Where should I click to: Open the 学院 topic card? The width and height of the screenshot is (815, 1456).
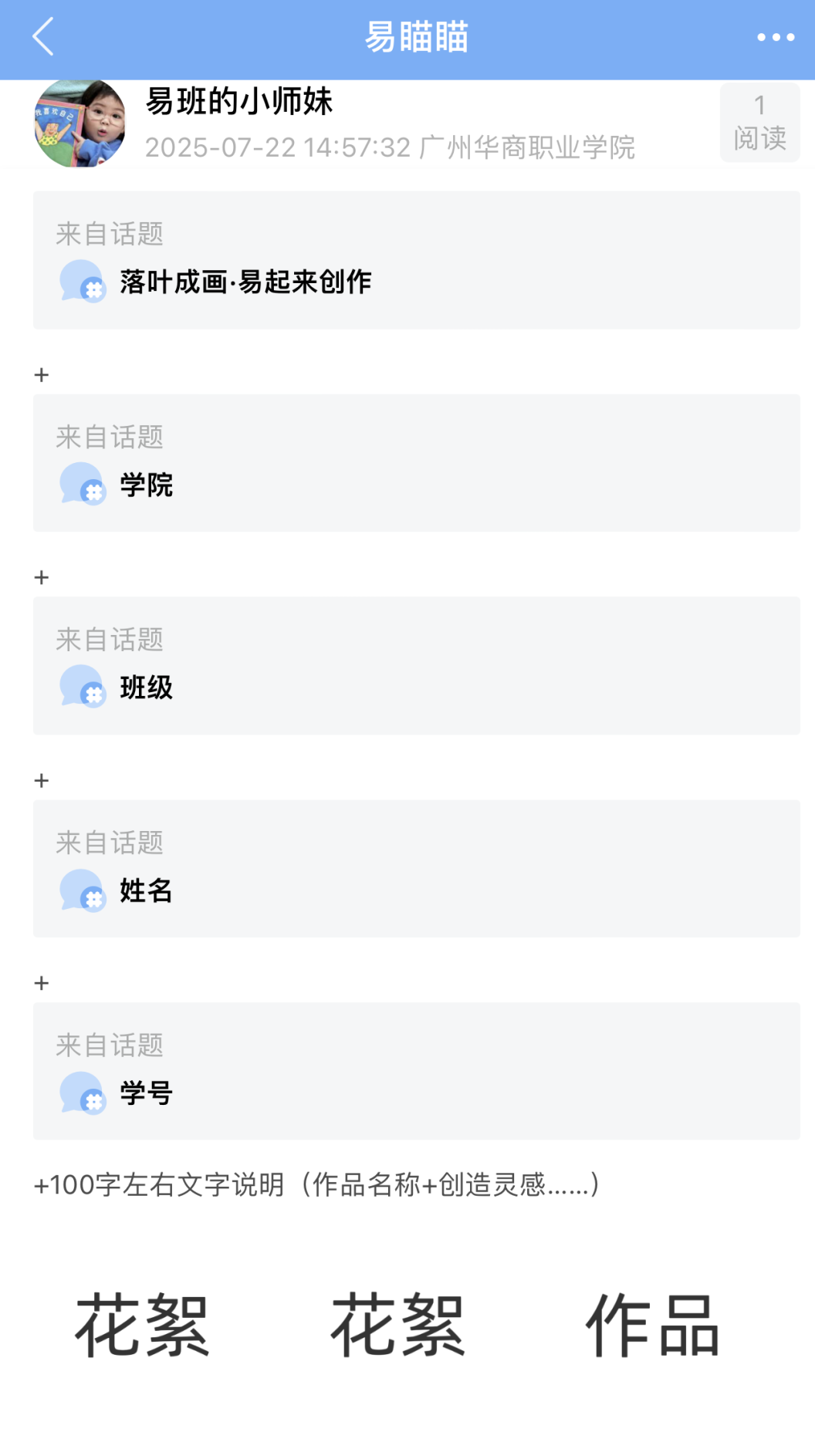(x=415, y=463)
